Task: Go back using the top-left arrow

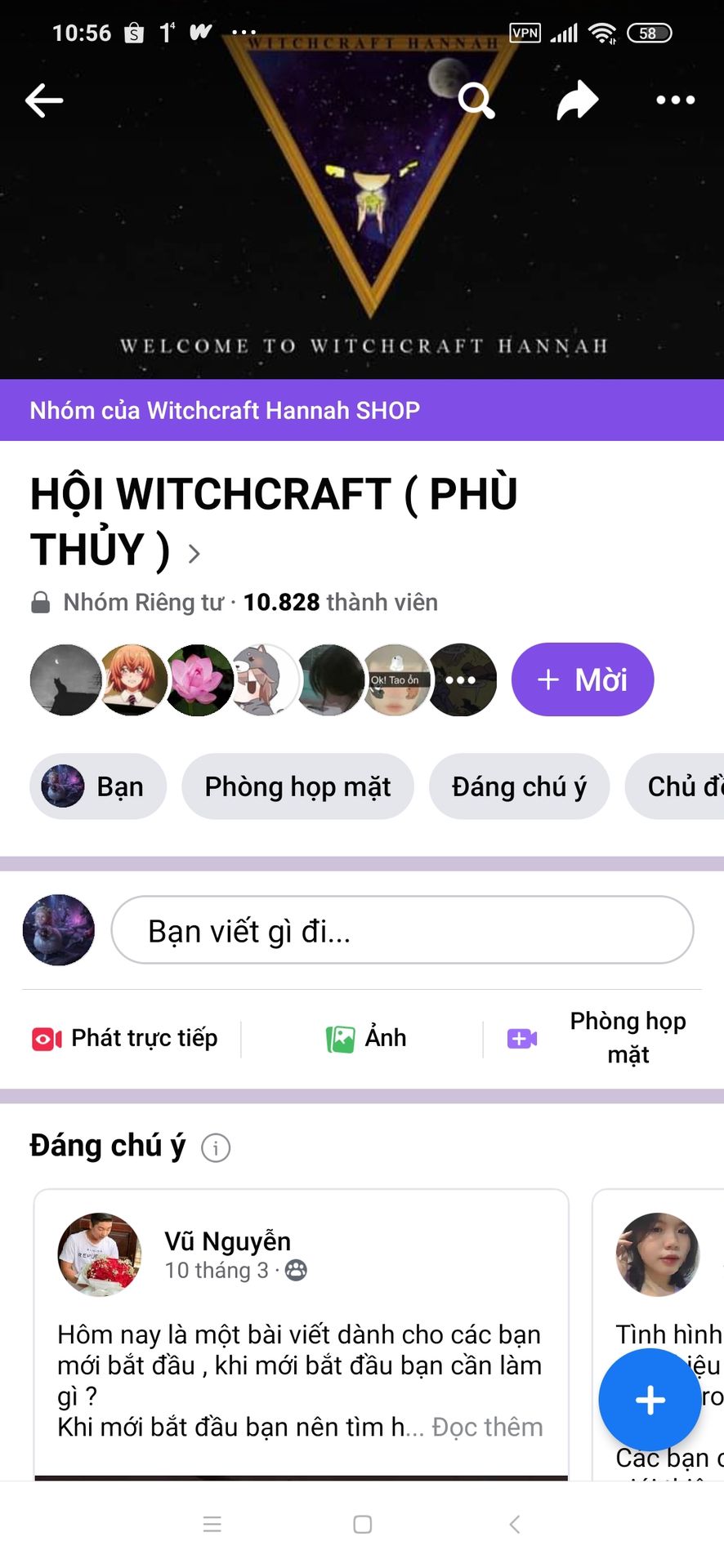Action: pos(44,100)
